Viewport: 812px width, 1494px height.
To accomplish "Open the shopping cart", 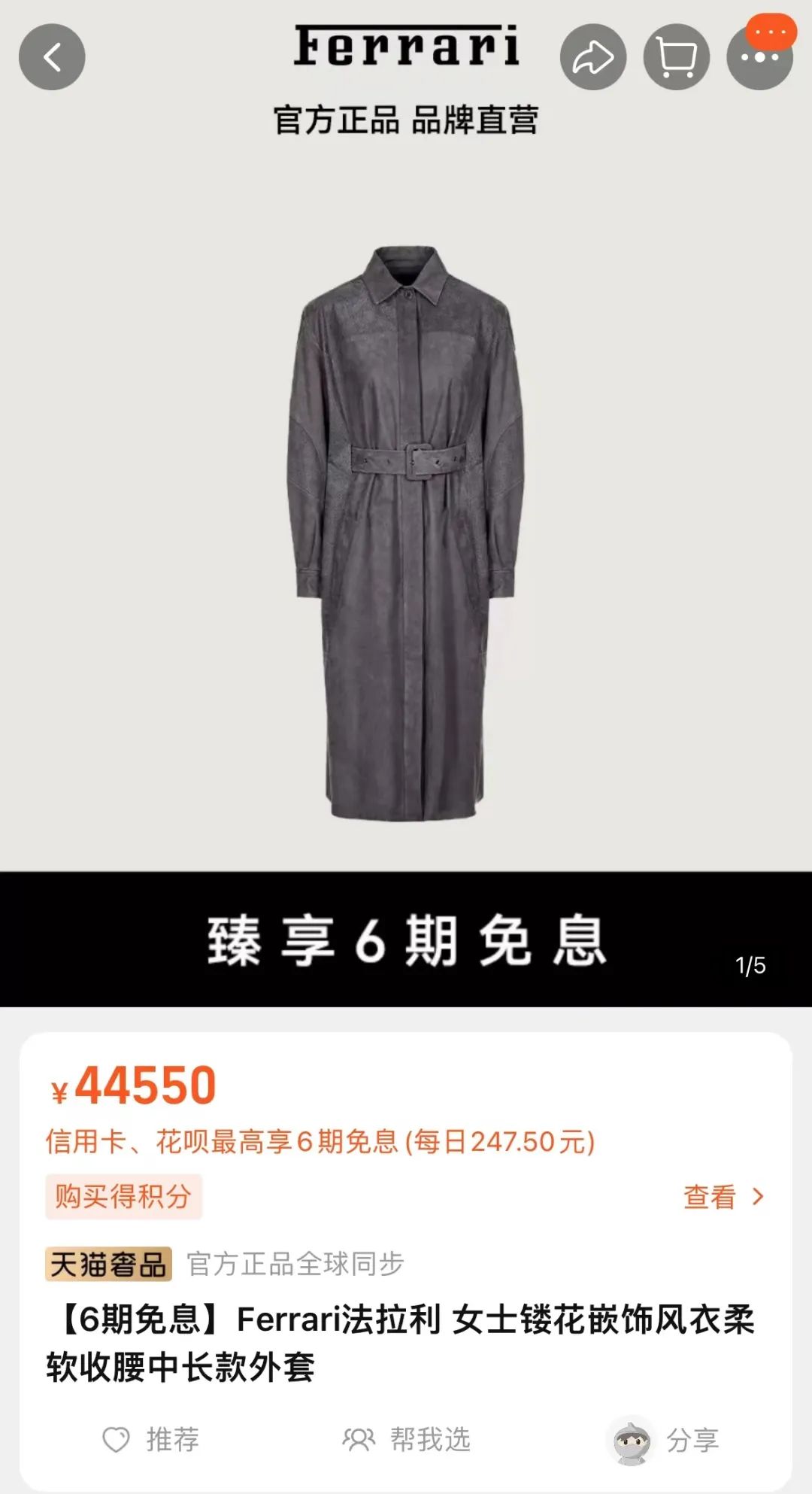I will point(676,57).
